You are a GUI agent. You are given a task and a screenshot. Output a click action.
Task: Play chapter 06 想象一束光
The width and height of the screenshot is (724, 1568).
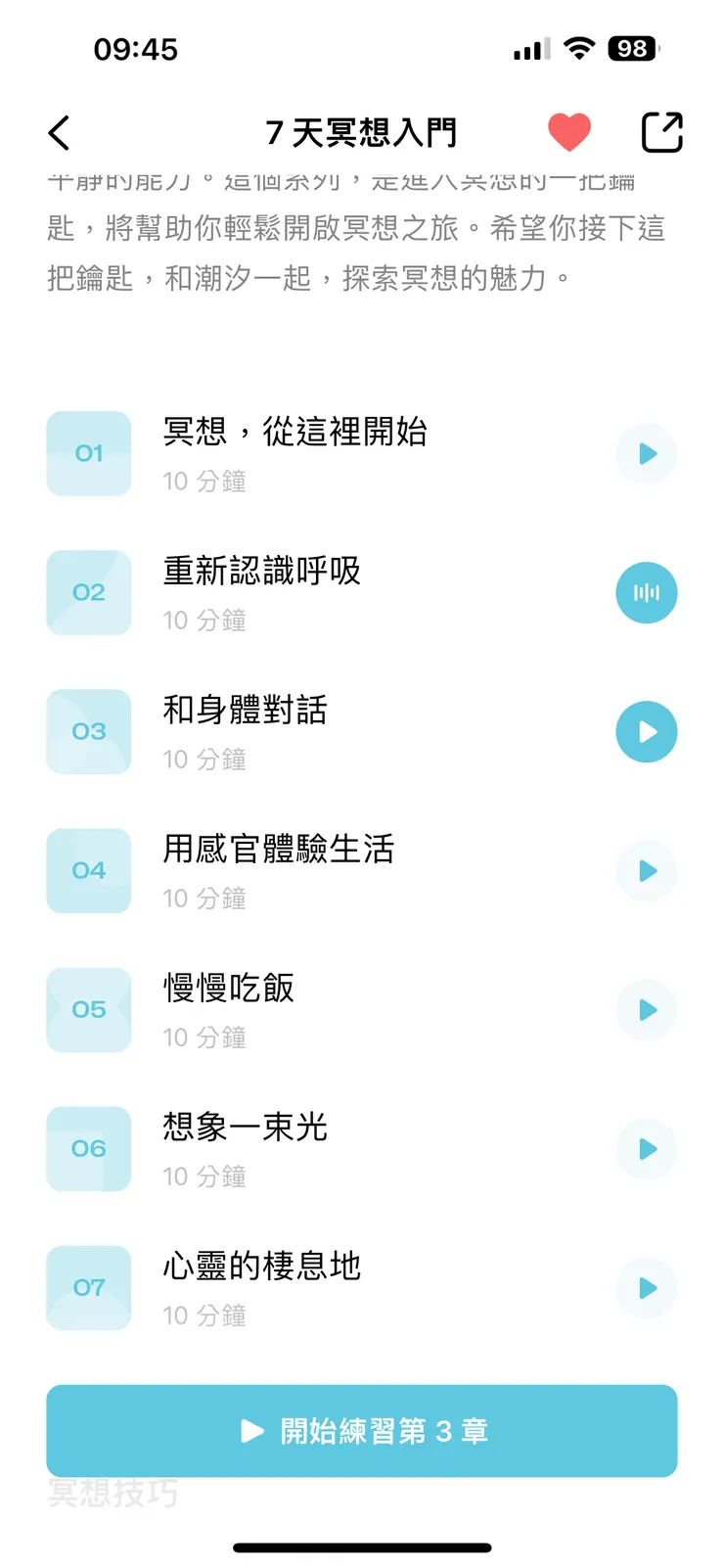[x=646, y=1149]
